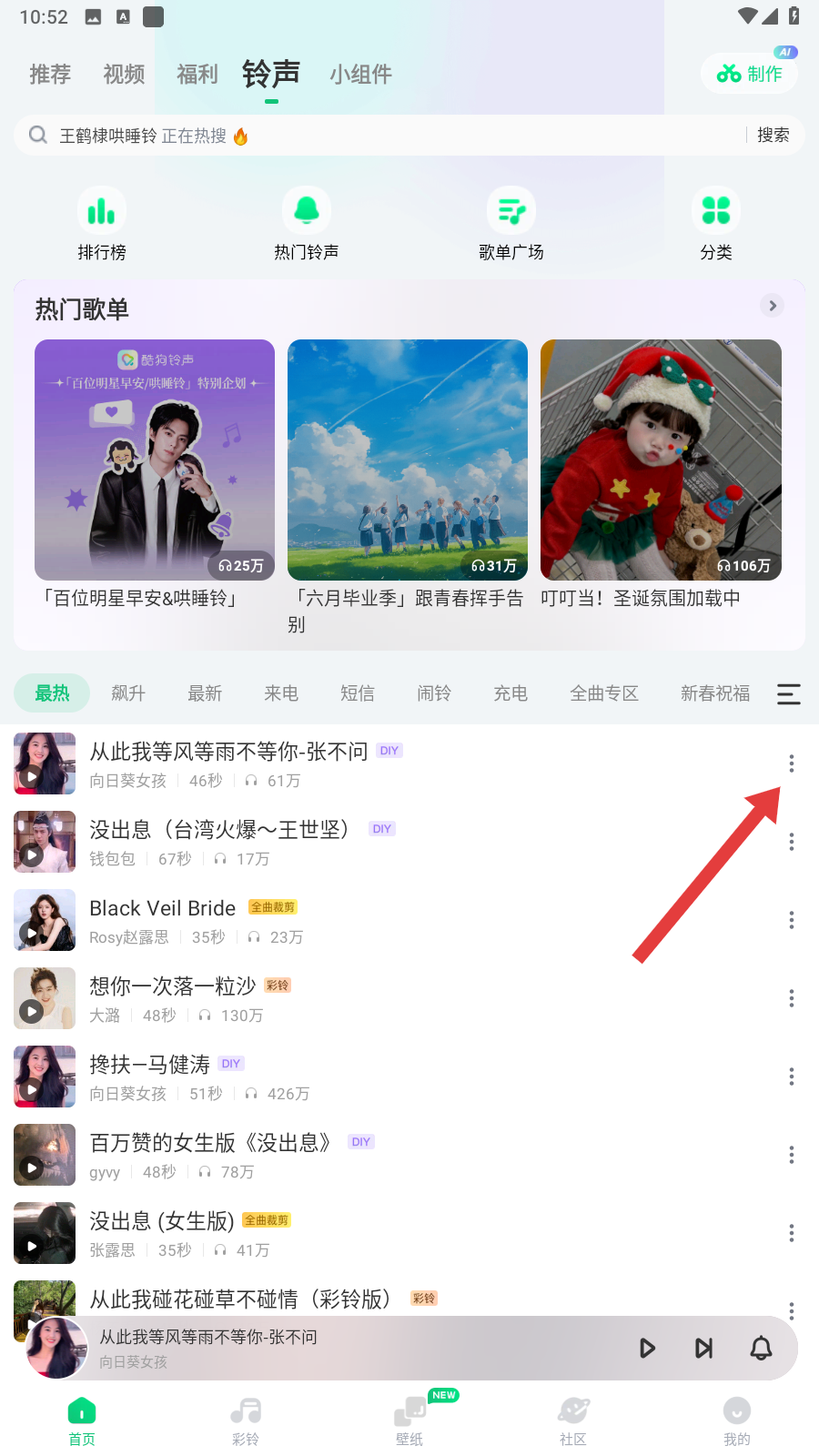Open the ringtone category list menu icon
Viewport: 819px width, 1456px height.
click(788, 694)
